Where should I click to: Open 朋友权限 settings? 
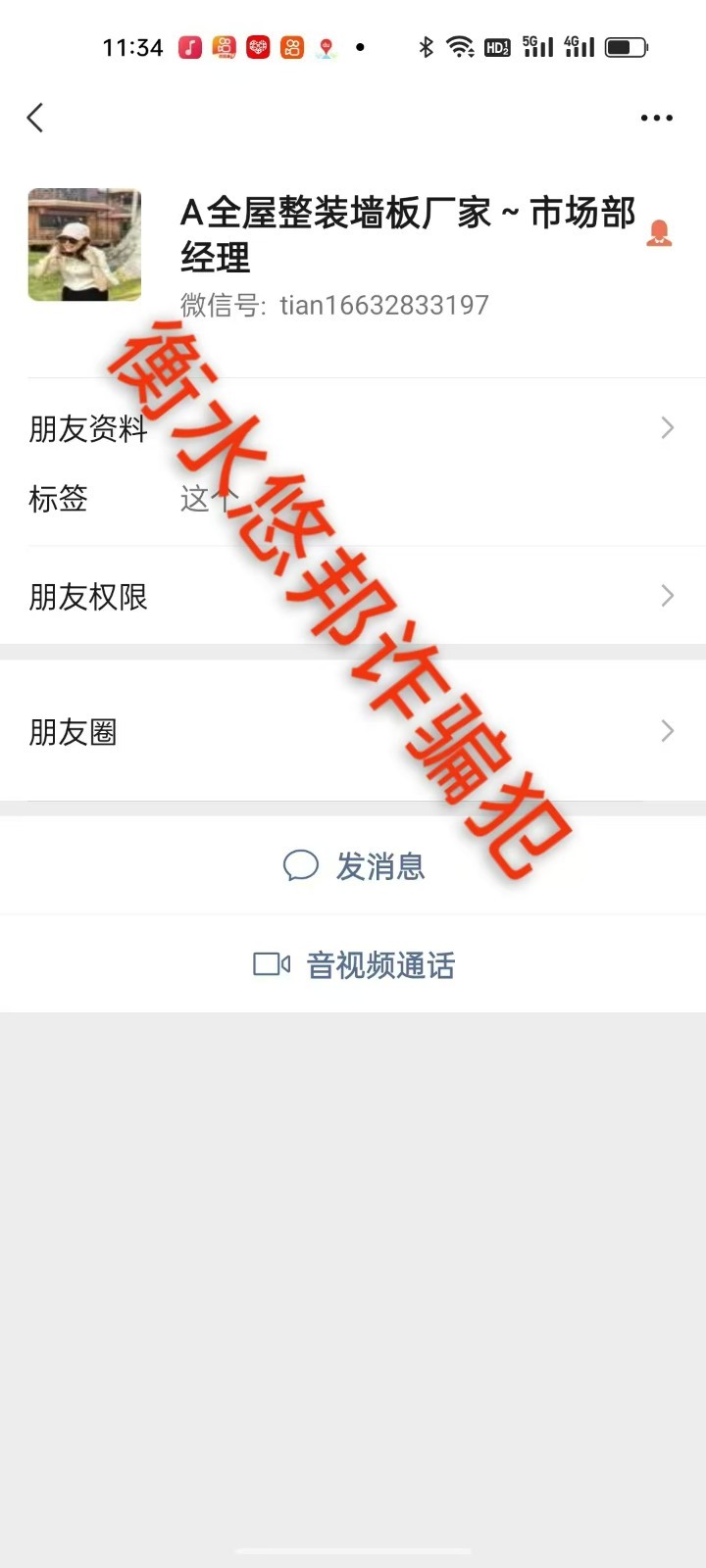[353, 596]
